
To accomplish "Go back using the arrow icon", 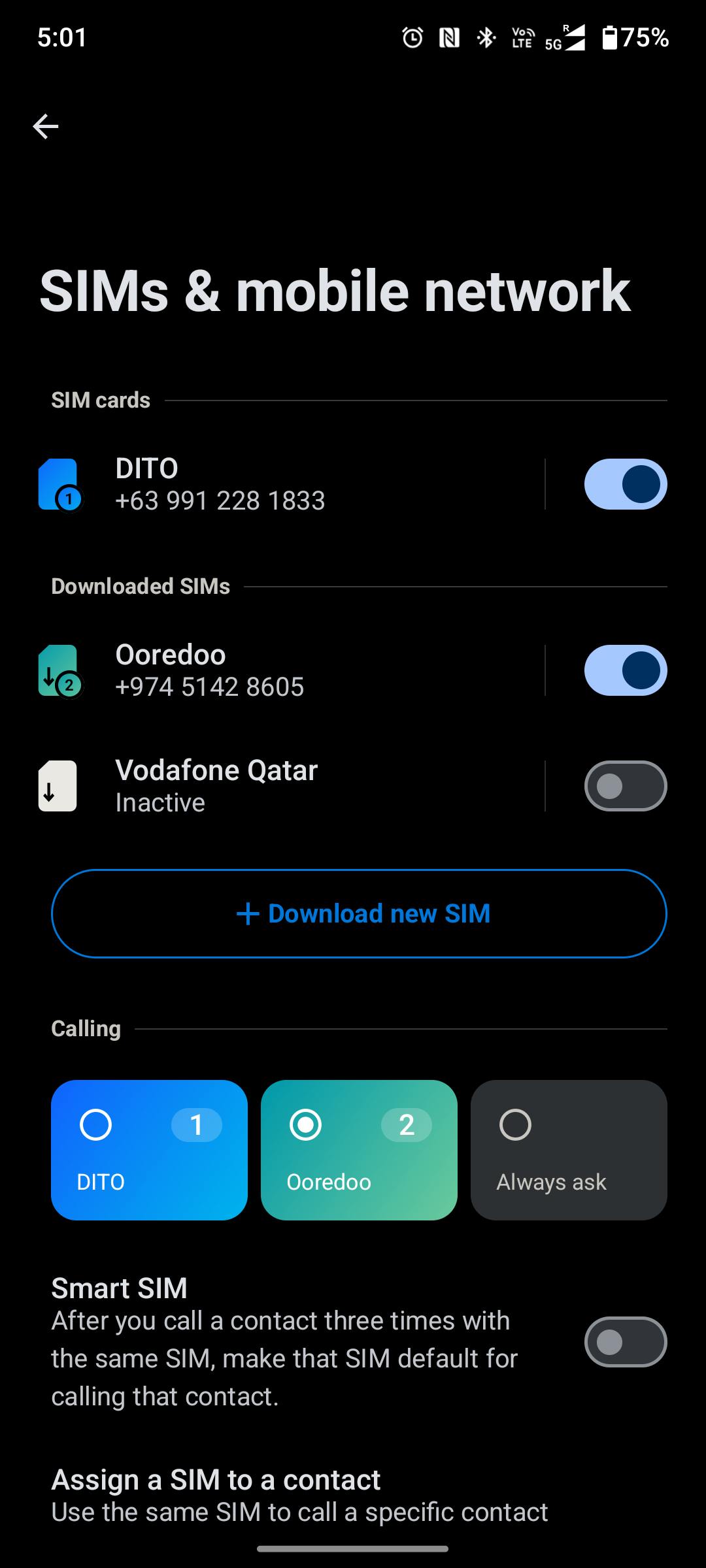I will [46, 126].
